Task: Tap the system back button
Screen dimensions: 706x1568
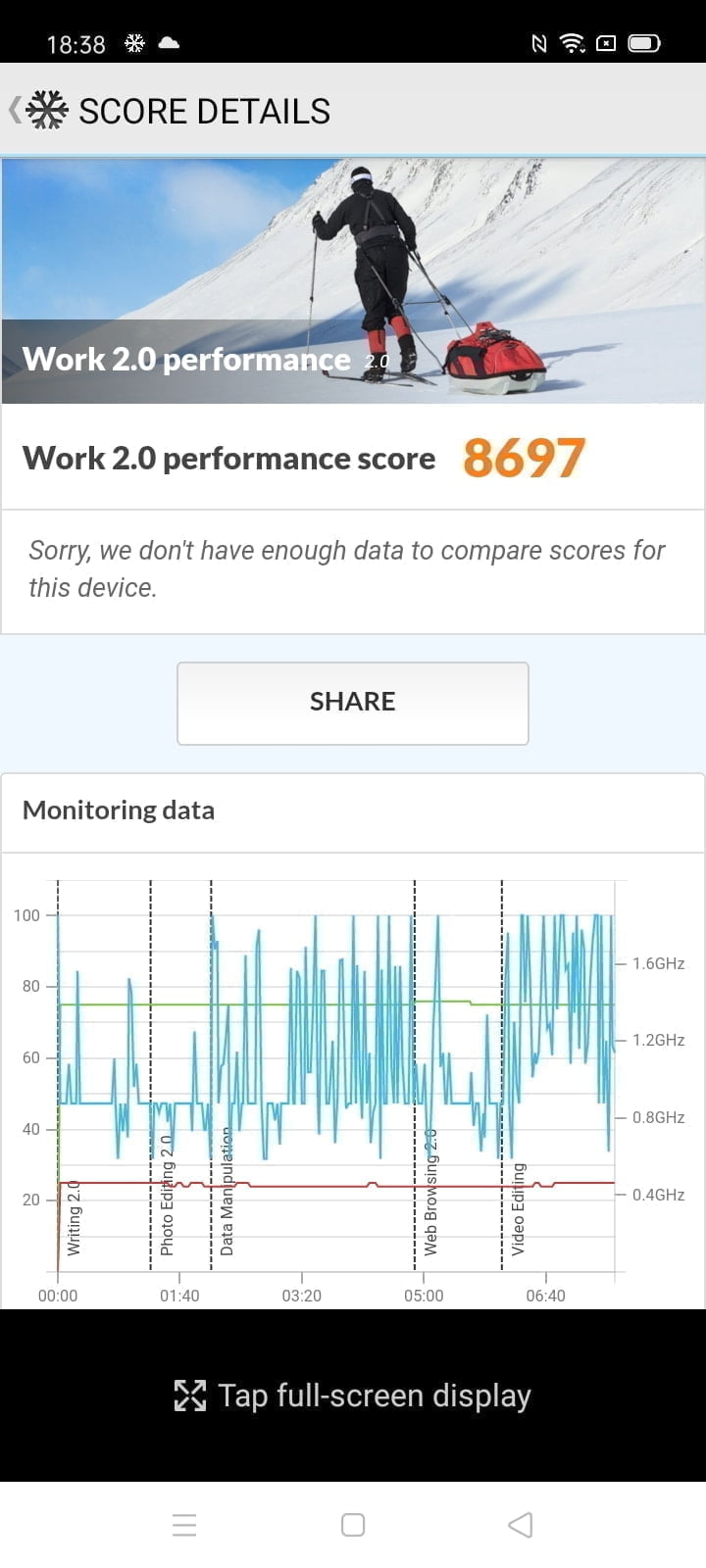Action: 521,1525
